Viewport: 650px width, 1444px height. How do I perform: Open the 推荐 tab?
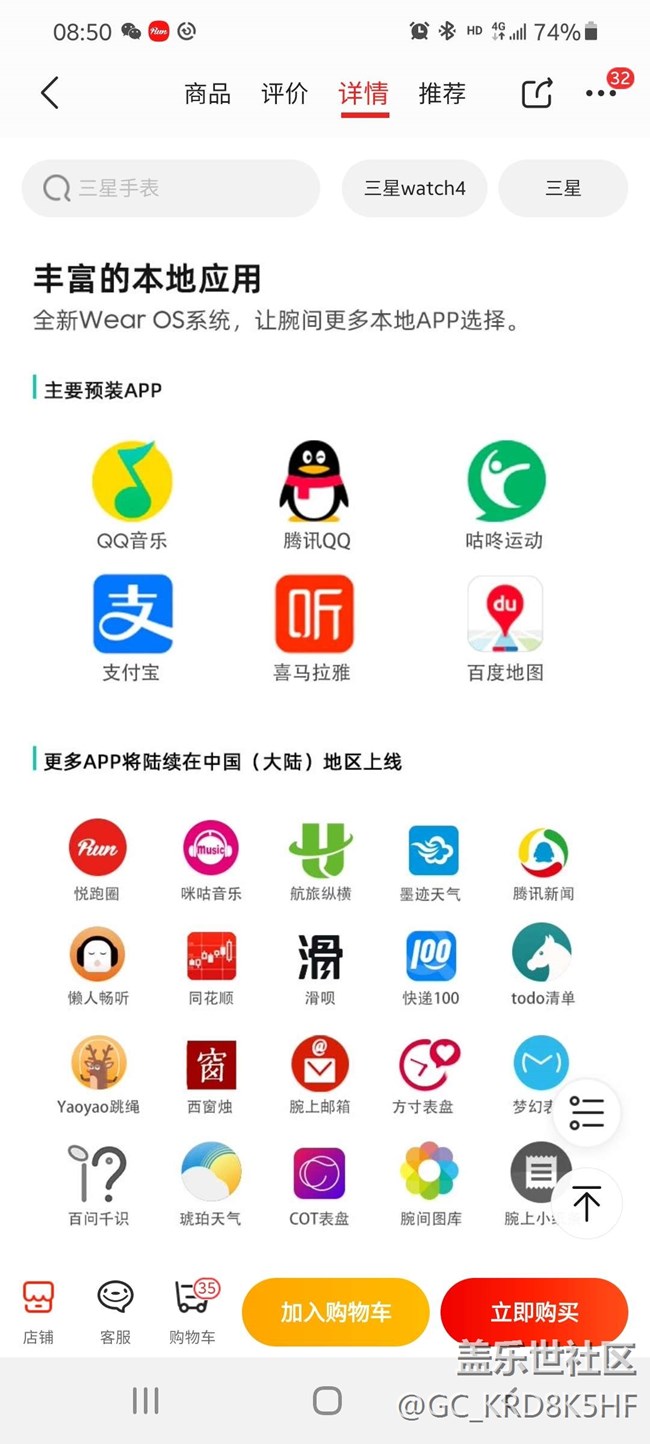click(442, 94)
